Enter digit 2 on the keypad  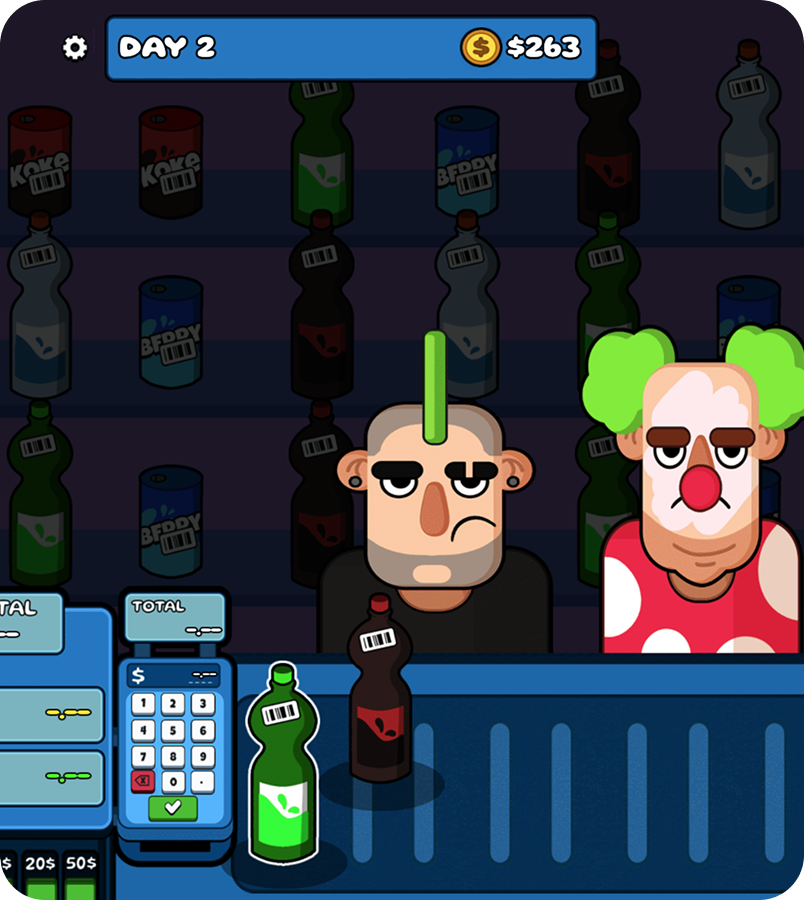point(174,704)
